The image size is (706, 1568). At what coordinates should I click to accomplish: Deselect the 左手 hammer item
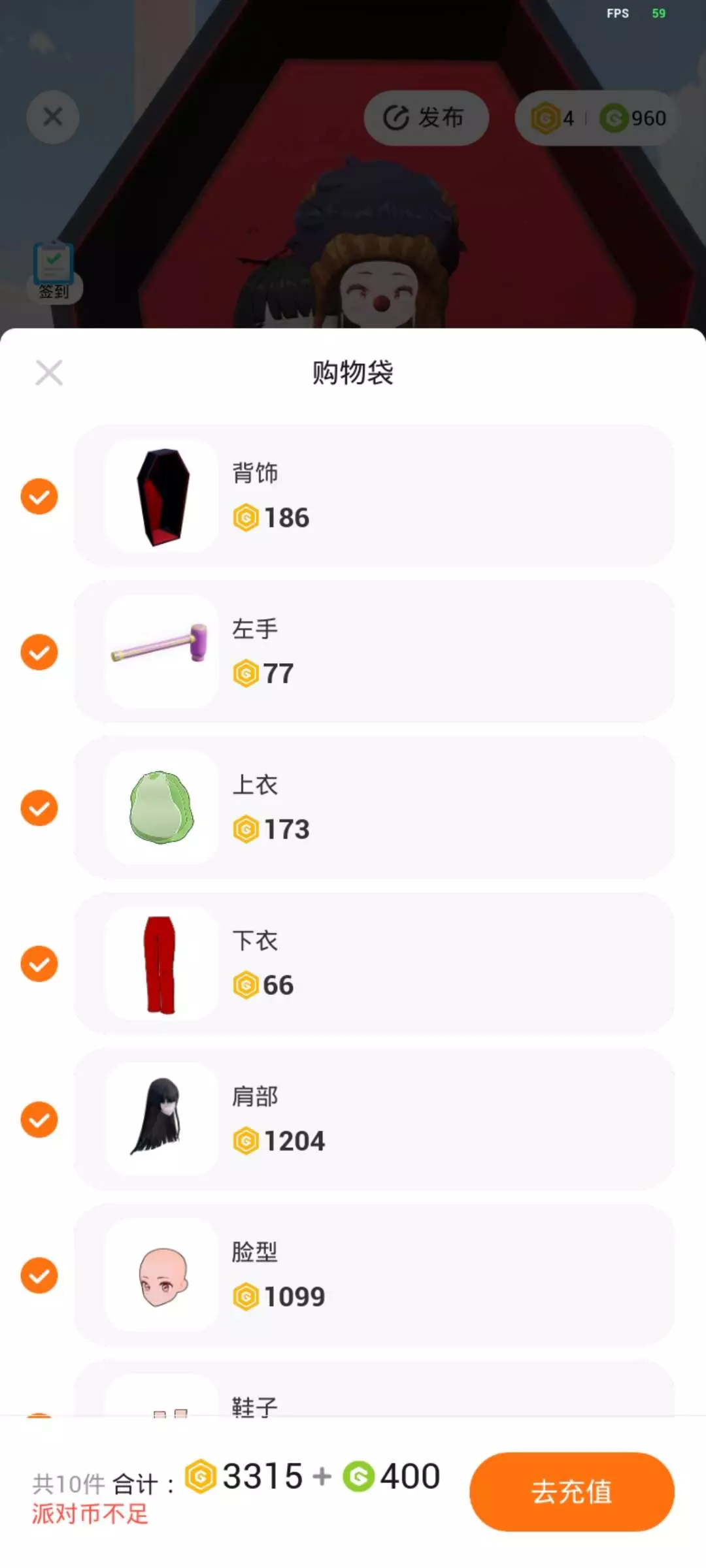pyautogui.click(x=39, y=652)
